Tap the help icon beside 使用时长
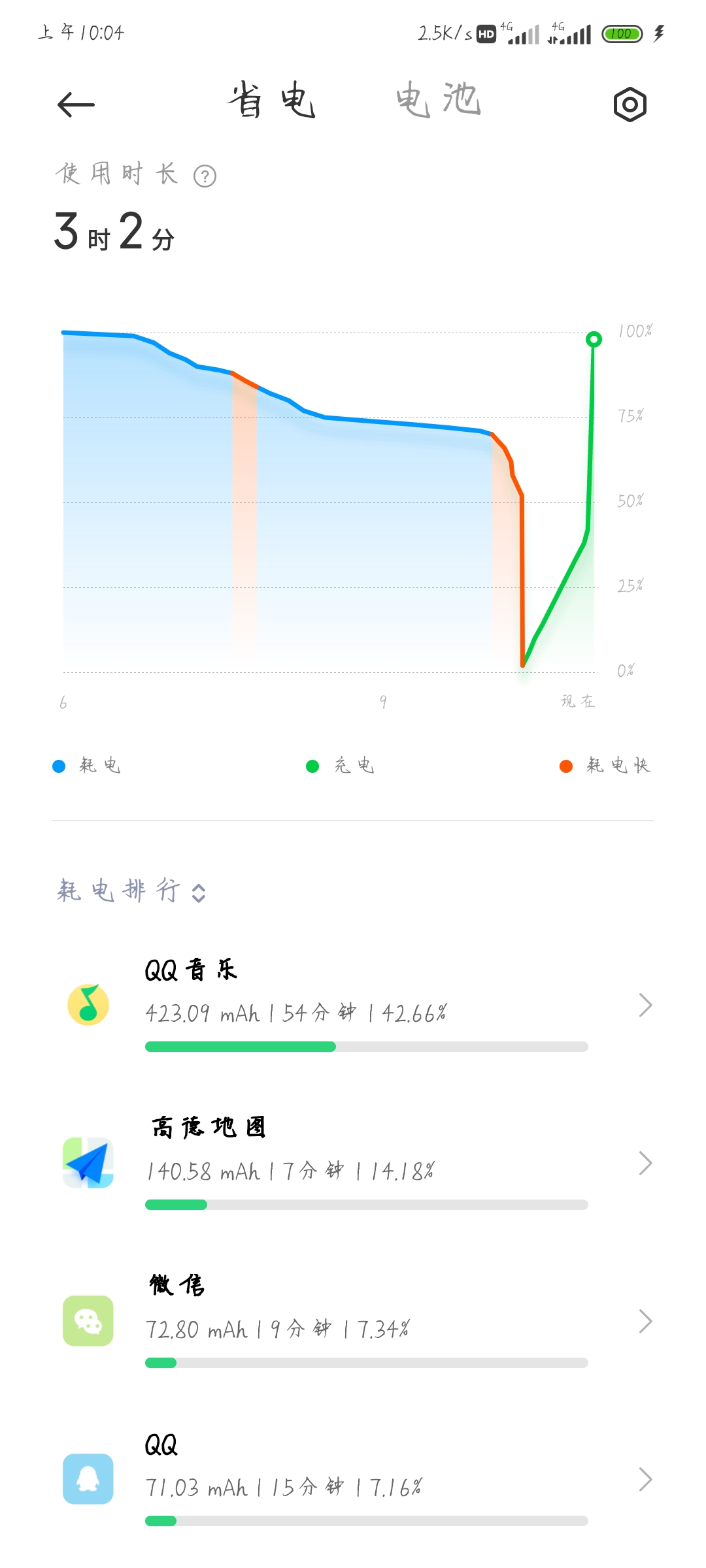 click(x=205, y=176)
